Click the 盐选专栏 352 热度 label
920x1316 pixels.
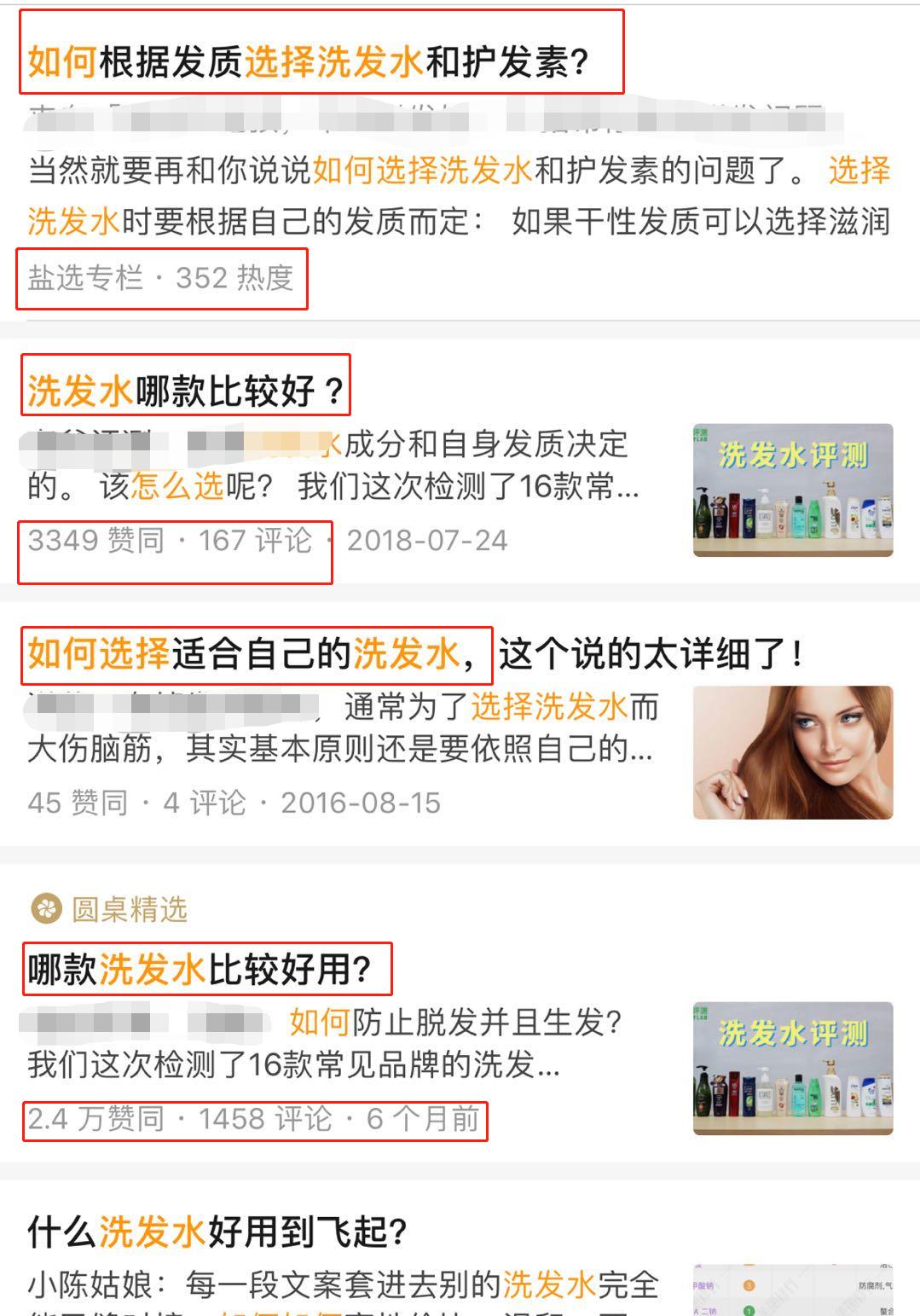pyautogui.click(x=162, y=275)
